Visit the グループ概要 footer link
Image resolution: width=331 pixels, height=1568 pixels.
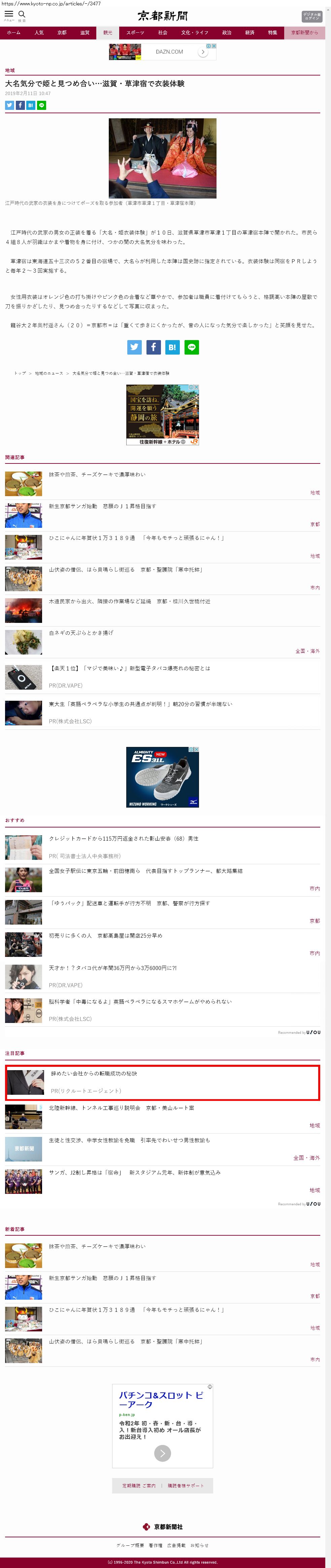pyautogui.click(x=130, y=1545)
